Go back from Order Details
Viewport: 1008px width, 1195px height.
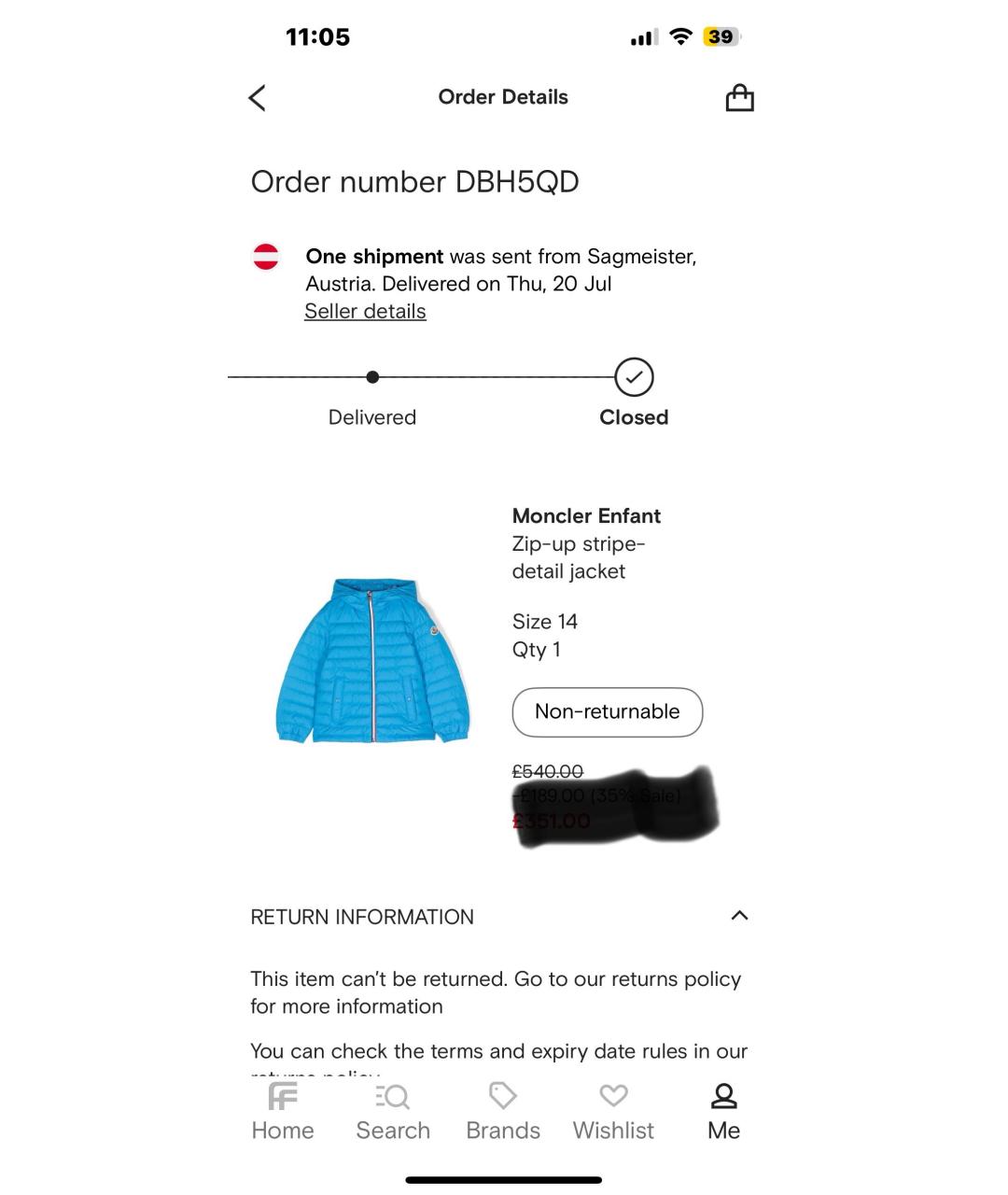point(258,97)
